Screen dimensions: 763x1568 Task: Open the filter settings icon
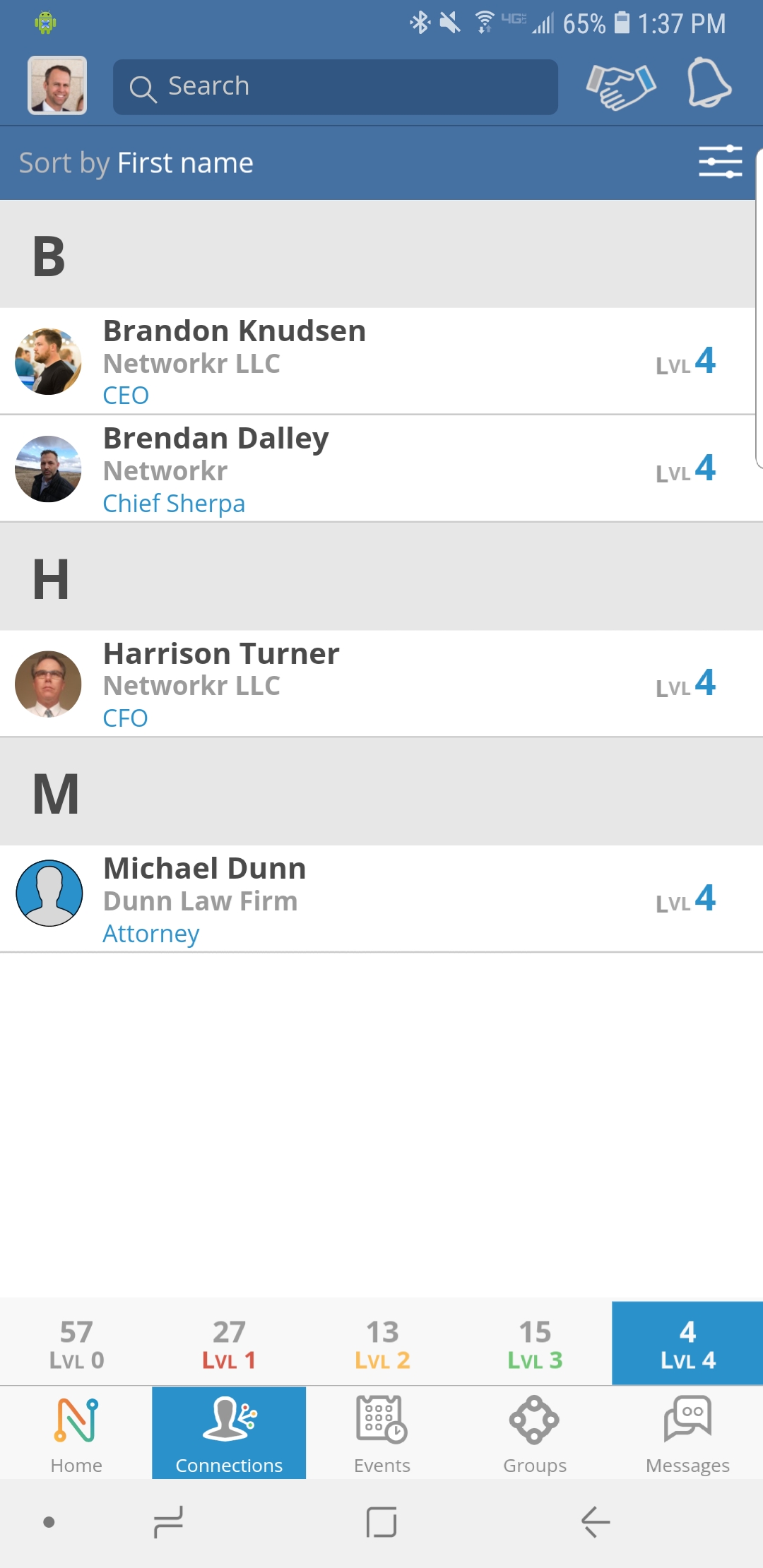pyautogui.click(x=719, y=162)
